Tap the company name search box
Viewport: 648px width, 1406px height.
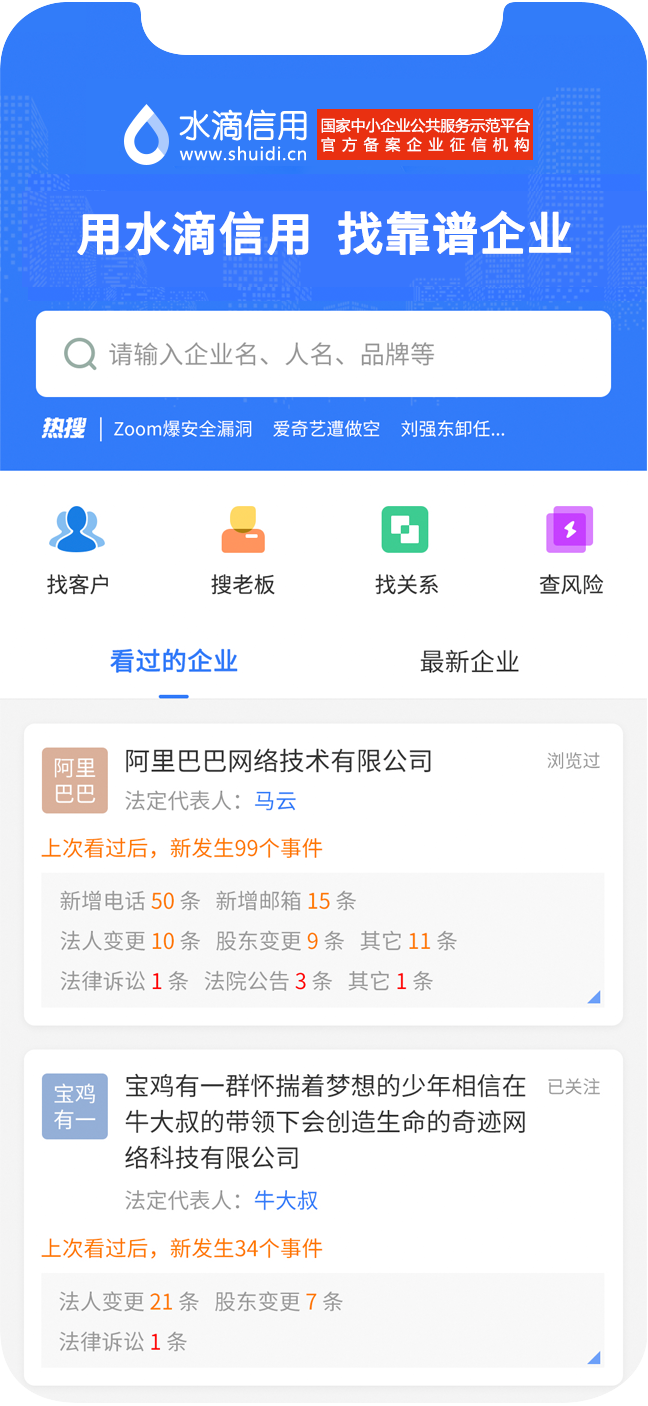323,354
